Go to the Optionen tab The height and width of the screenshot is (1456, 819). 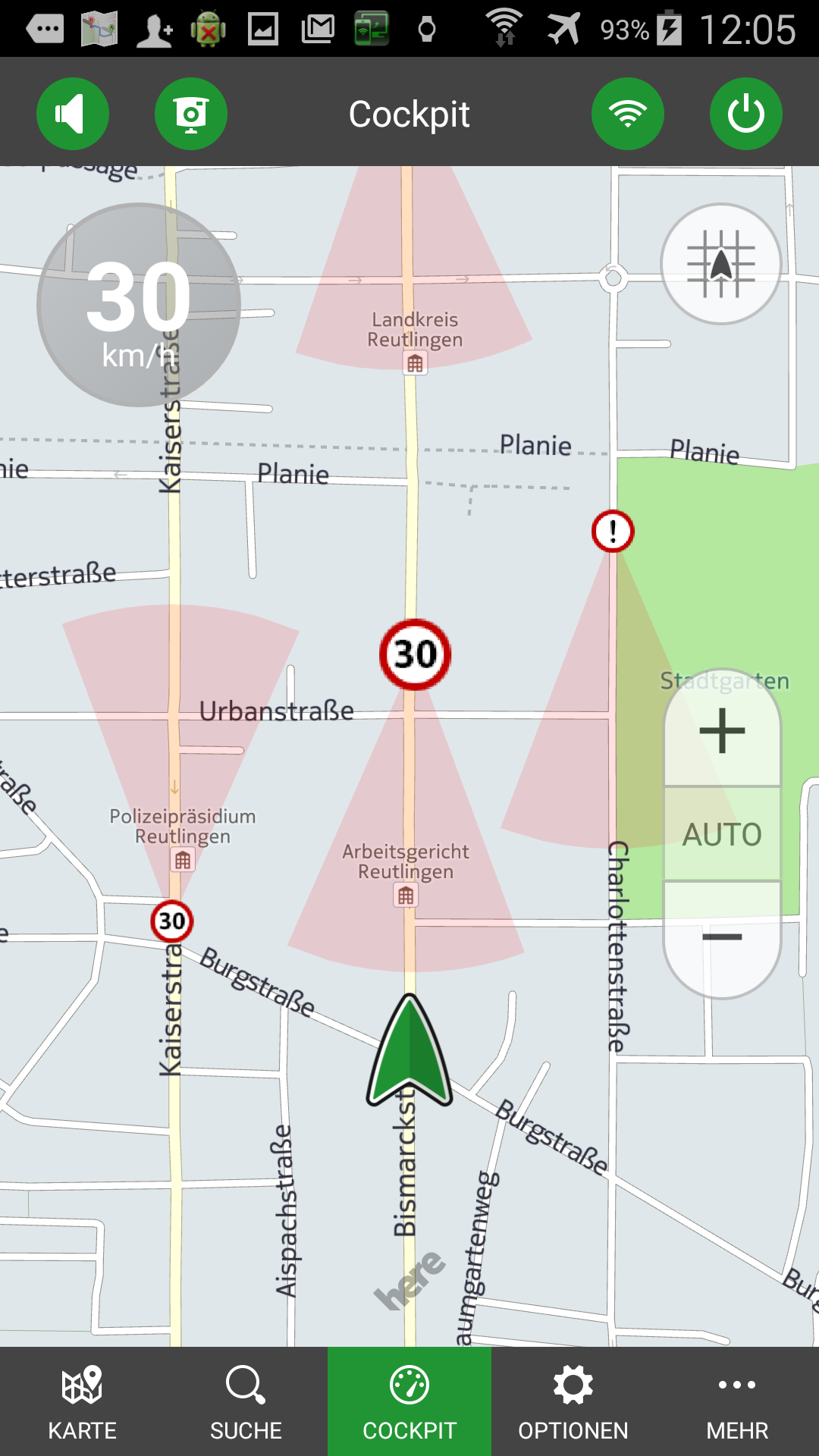(573, 1401)
